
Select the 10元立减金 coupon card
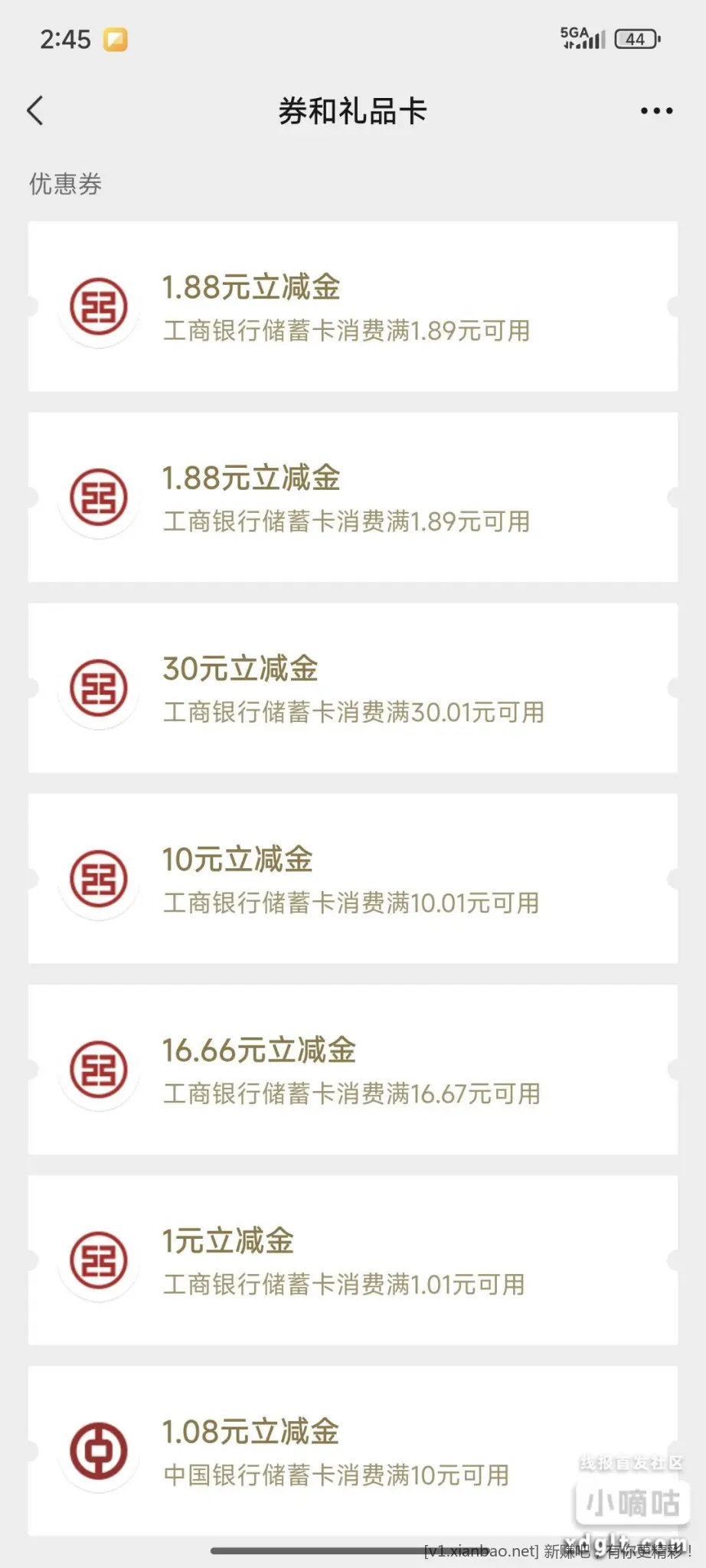352,878
